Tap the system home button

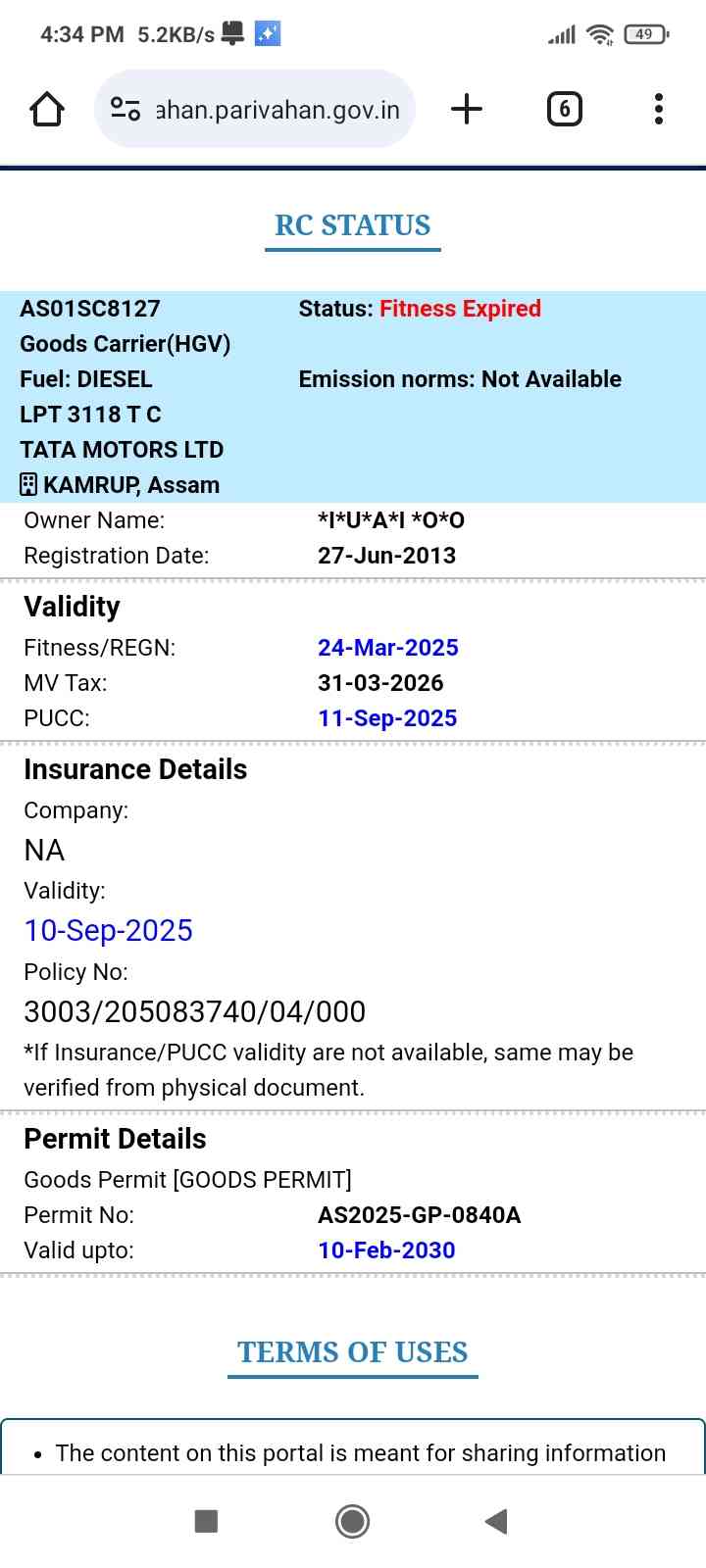(353, 1521)
